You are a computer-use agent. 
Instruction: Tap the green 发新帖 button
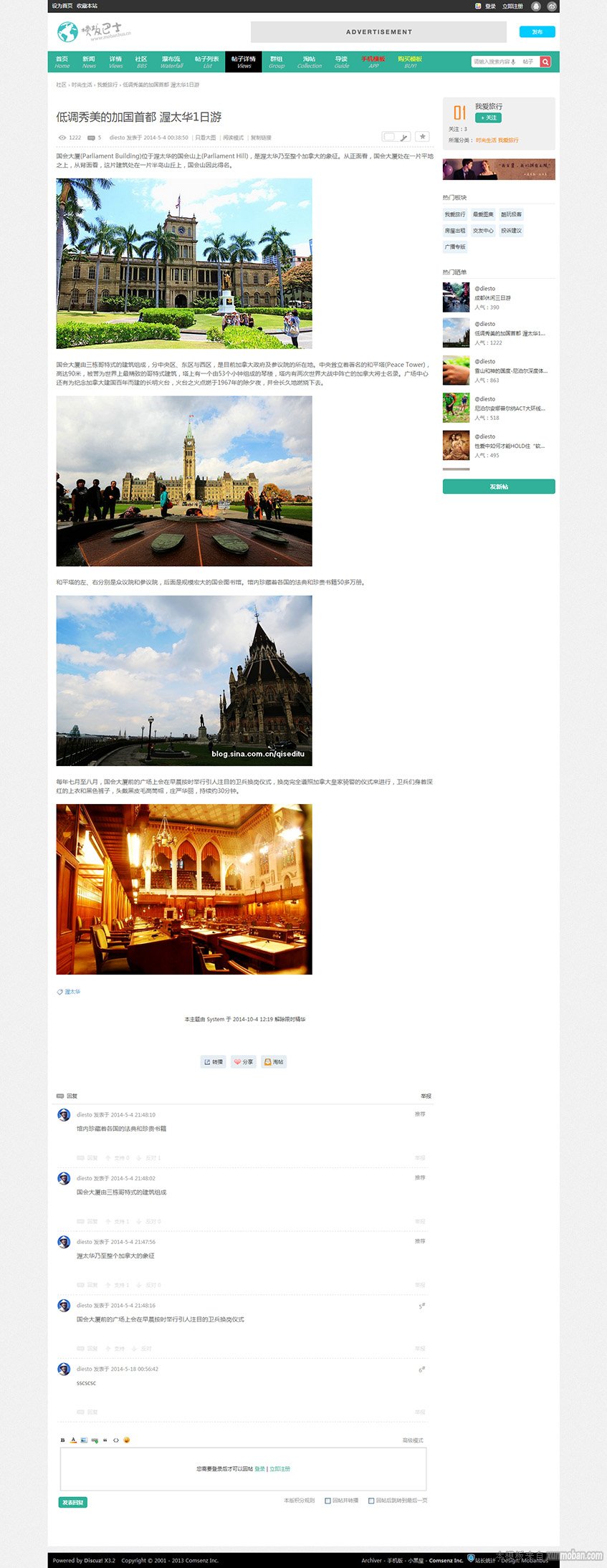[x=499, y=487]
